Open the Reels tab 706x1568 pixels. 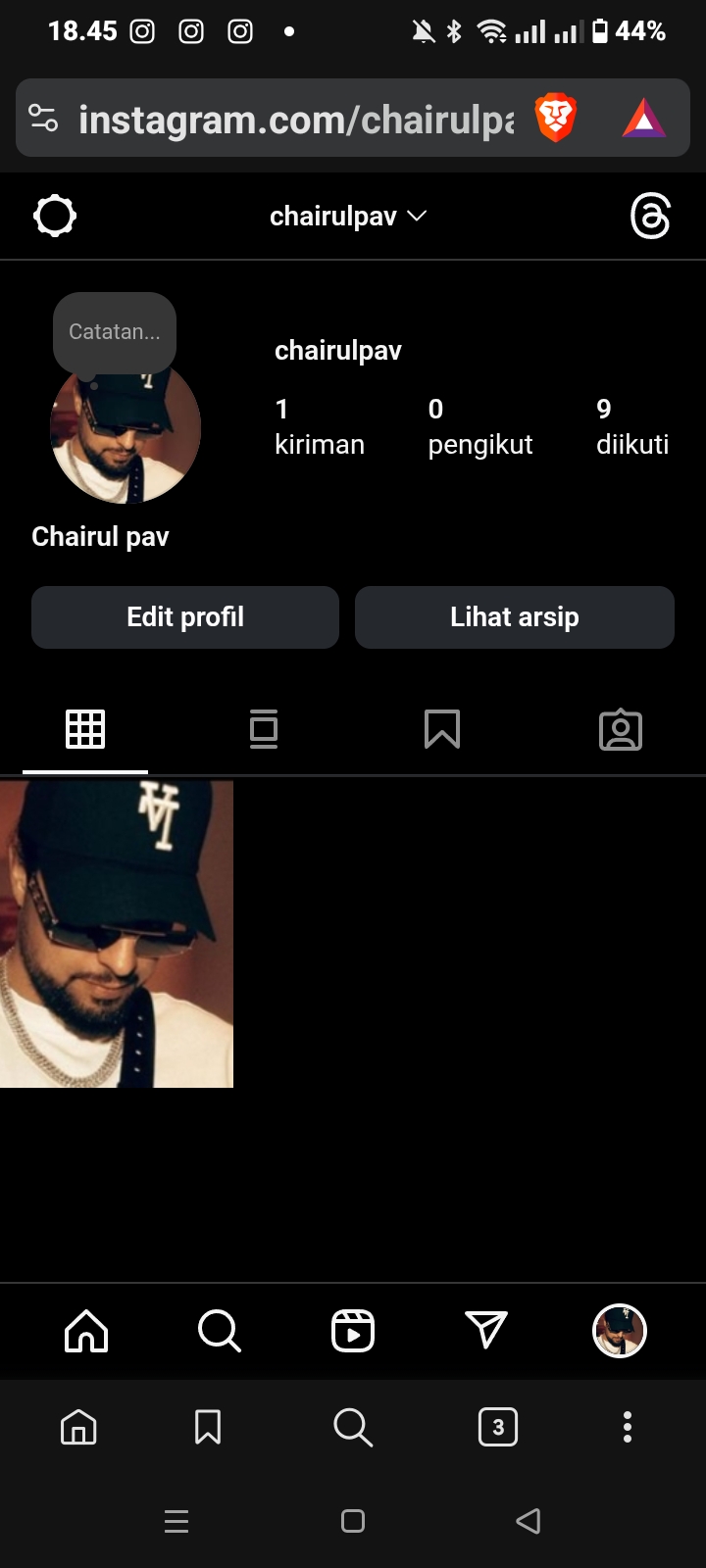point(353,1331)
